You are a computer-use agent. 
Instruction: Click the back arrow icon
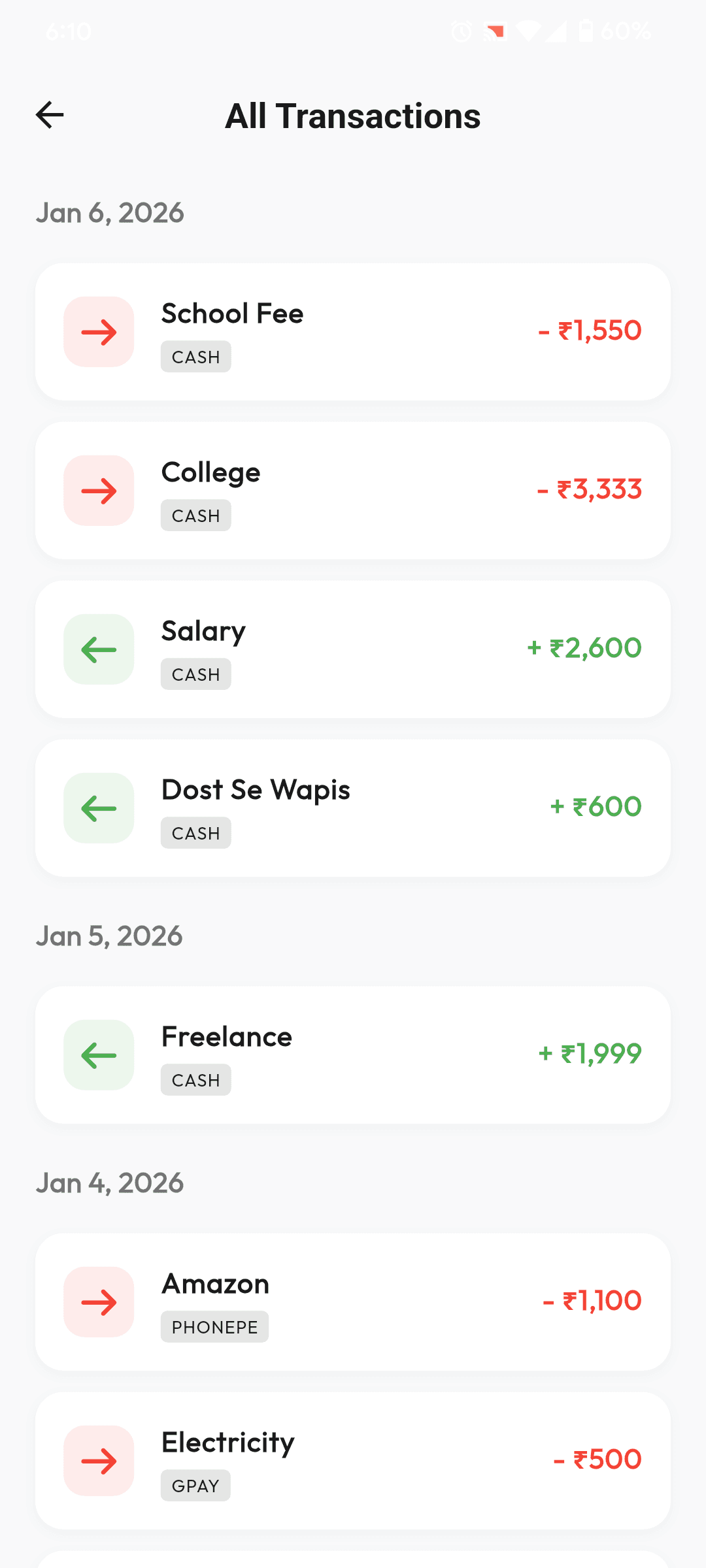[50, 115]
